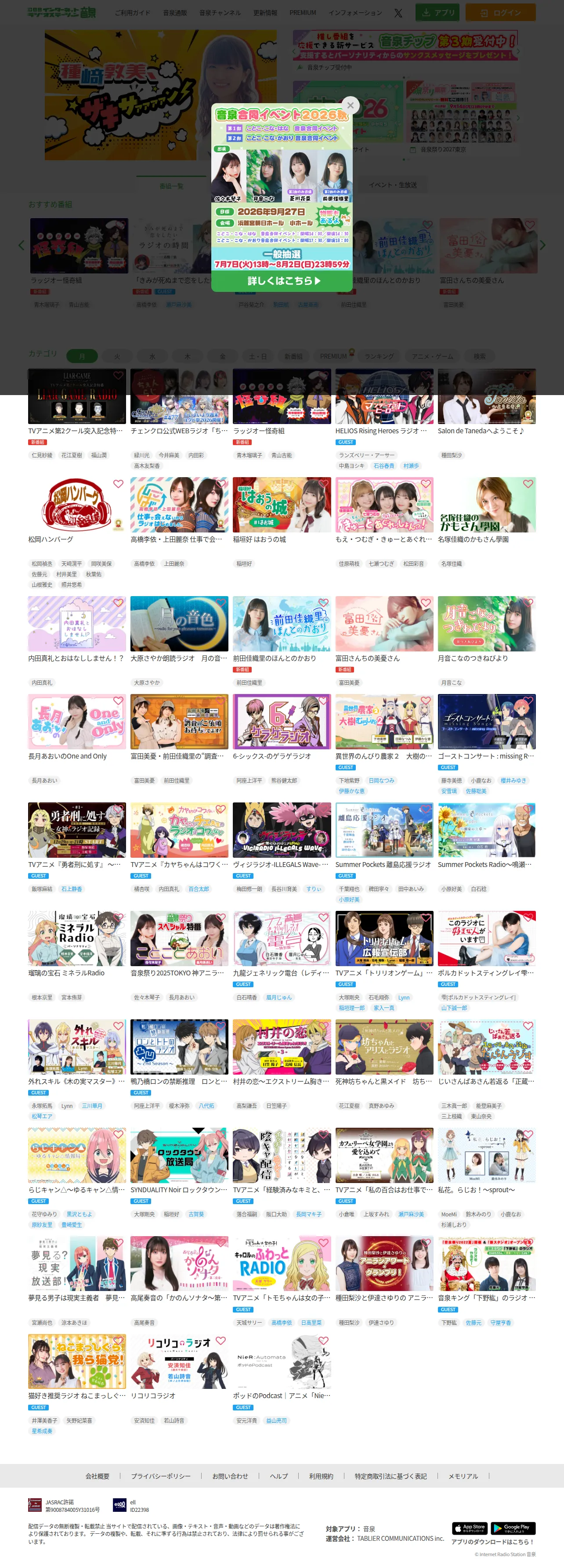Open プライバシーポリシー in the footer

161,1475
